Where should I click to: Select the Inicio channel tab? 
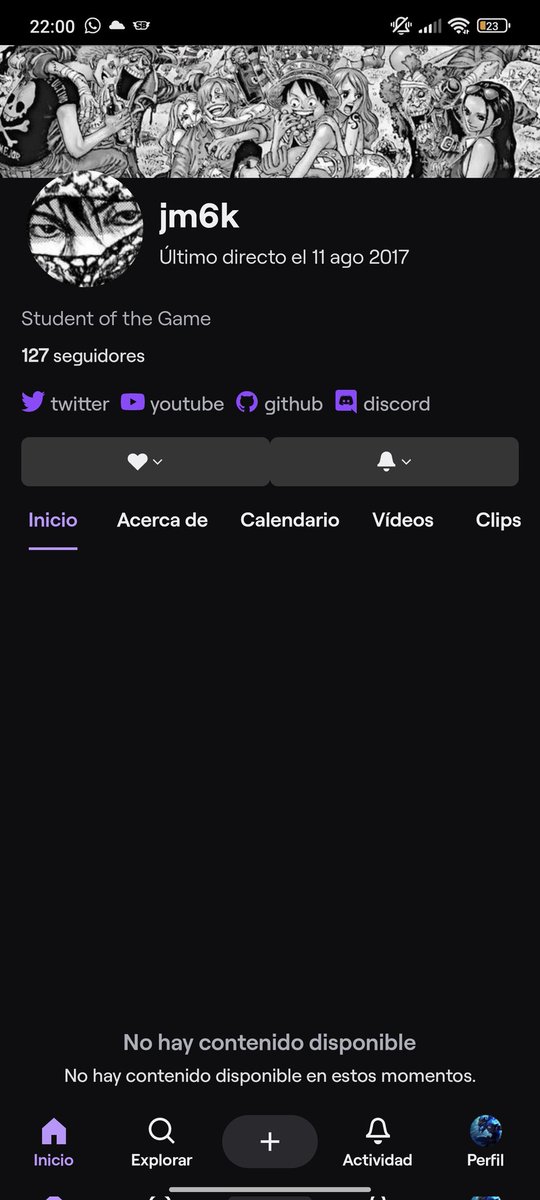click(53, 520)
